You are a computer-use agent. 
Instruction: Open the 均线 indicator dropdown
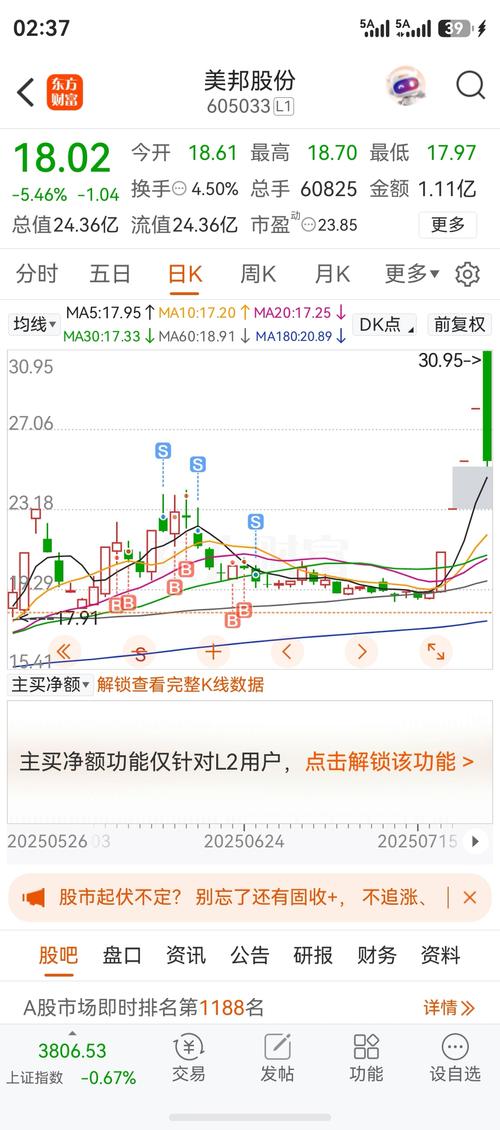[35, 324]
